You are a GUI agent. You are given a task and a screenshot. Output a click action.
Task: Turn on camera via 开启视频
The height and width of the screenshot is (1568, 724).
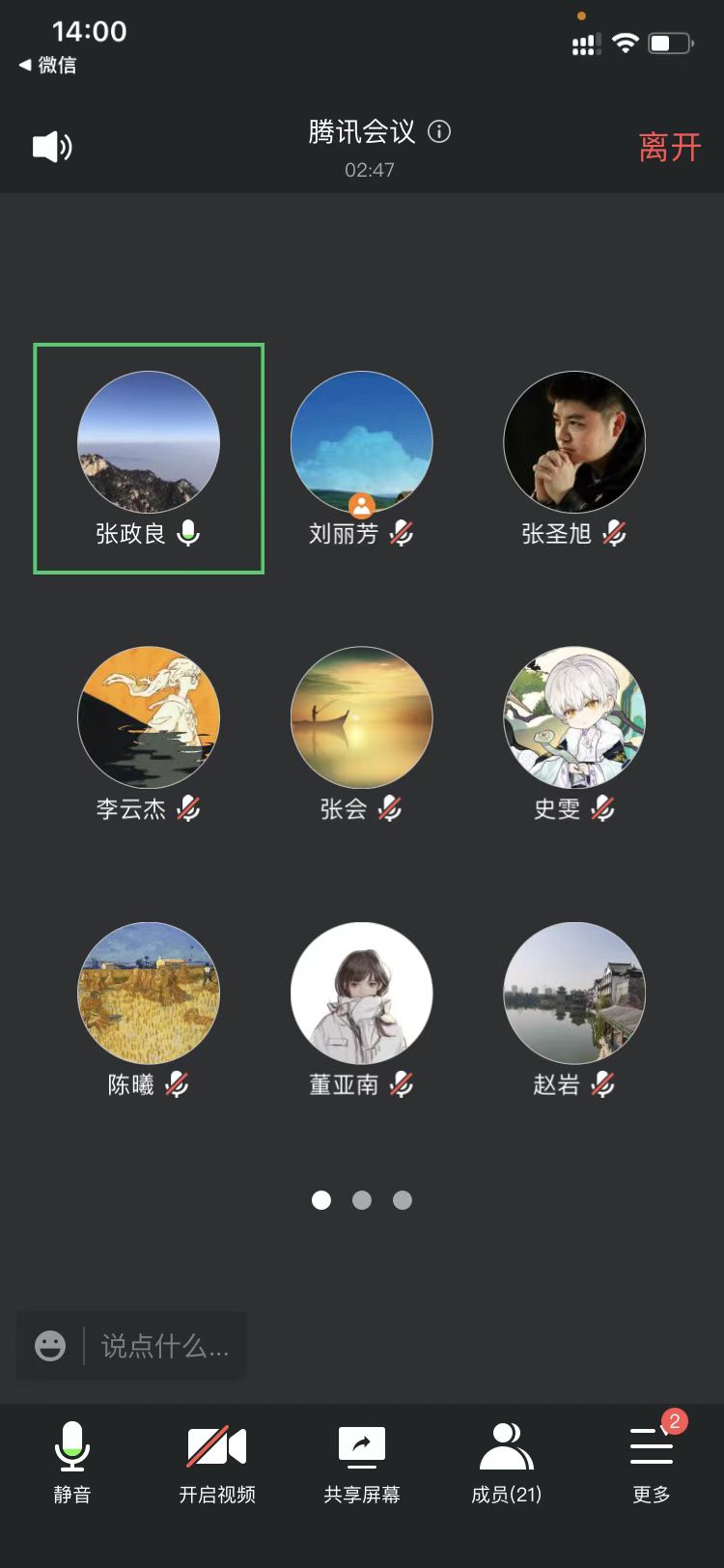[217, 1462]
